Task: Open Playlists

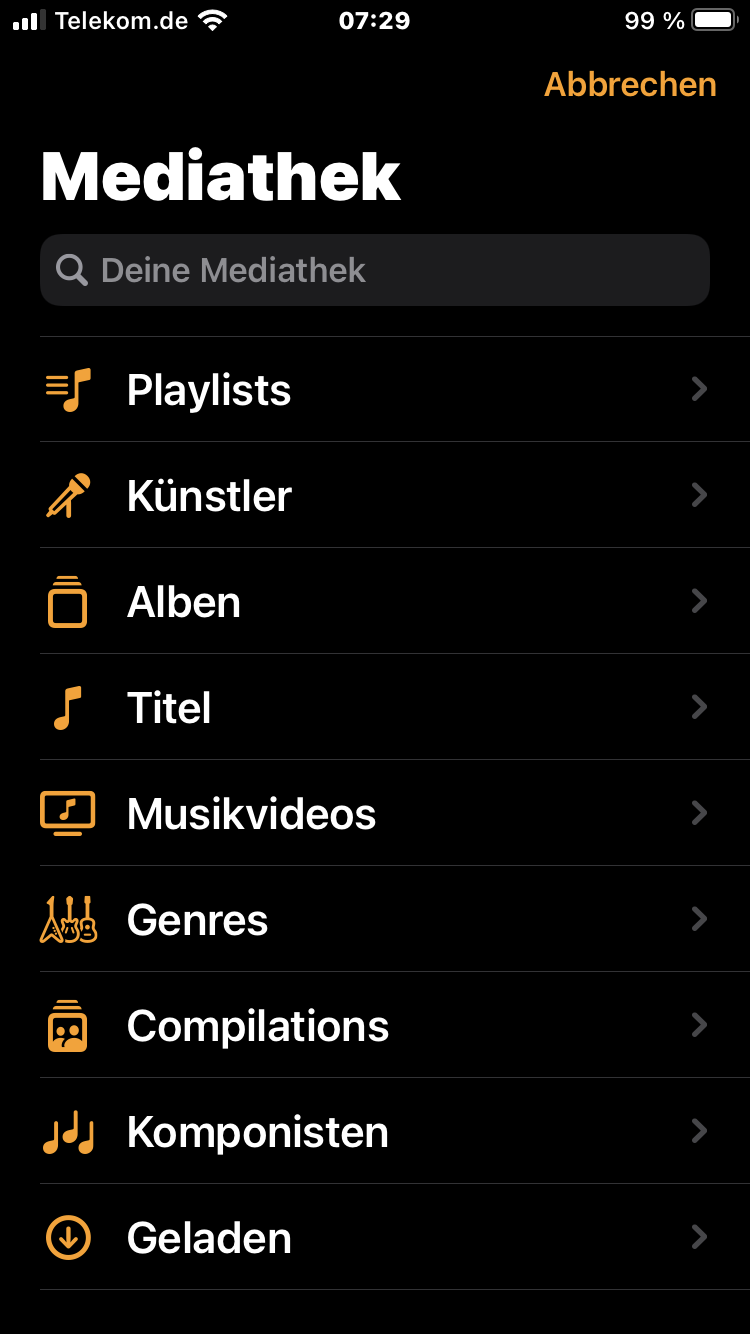Action: pos(375,390)
